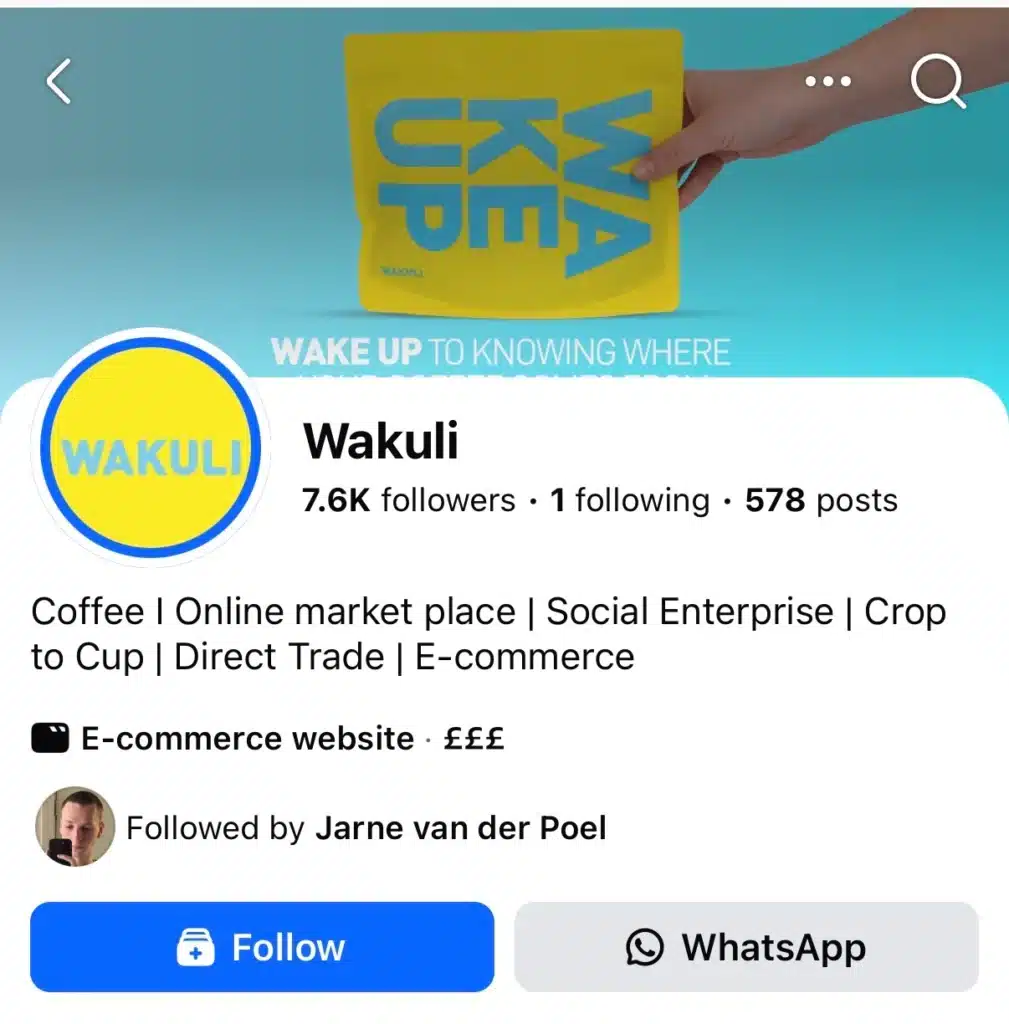This screenshot has height=1024, width=1009.
Task: Follow the Wakuli page
Action: pyautogui.click(x=261, y=947)
